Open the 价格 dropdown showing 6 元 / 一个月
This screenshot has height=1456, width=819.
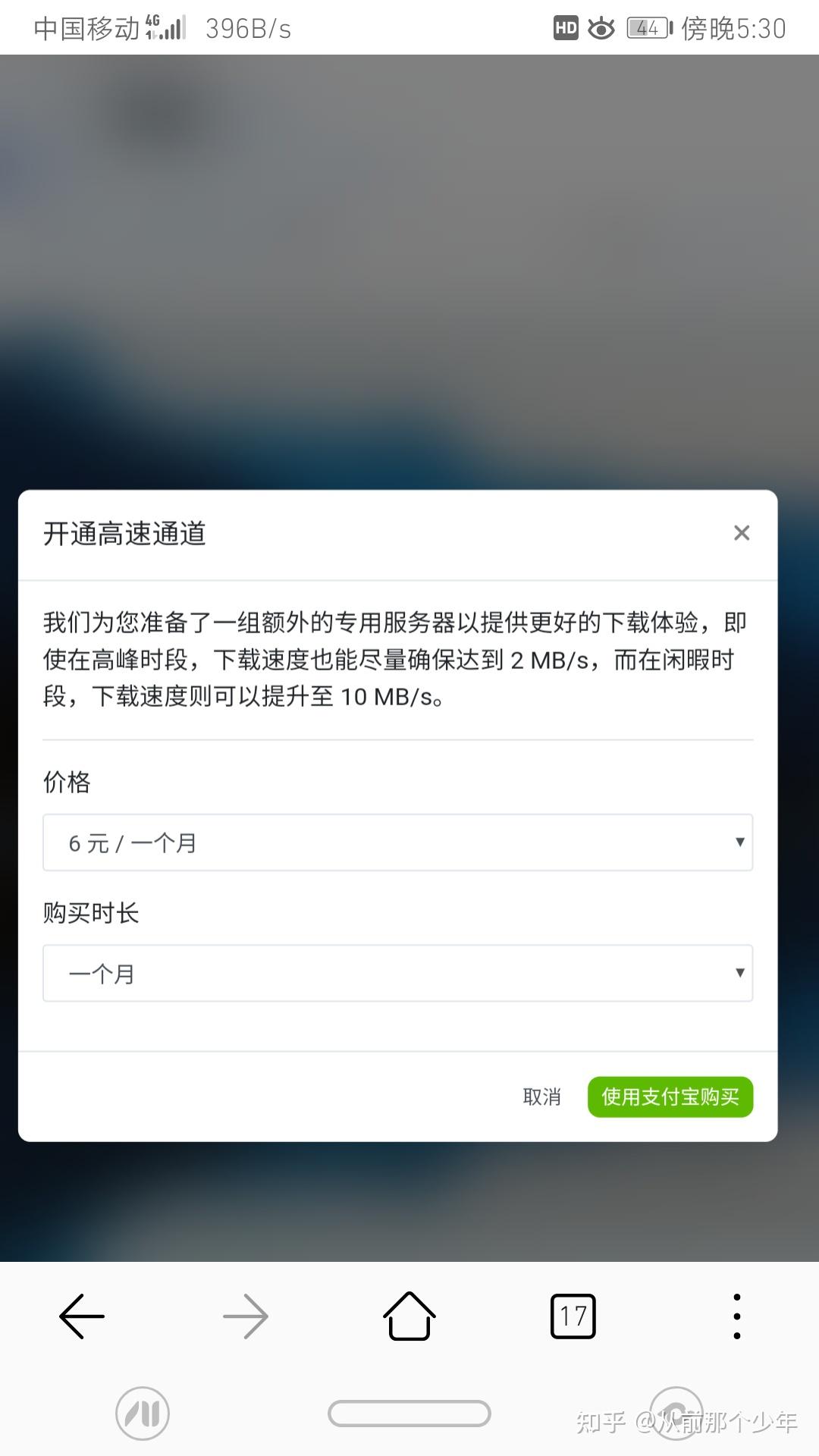tap(397, 843)
